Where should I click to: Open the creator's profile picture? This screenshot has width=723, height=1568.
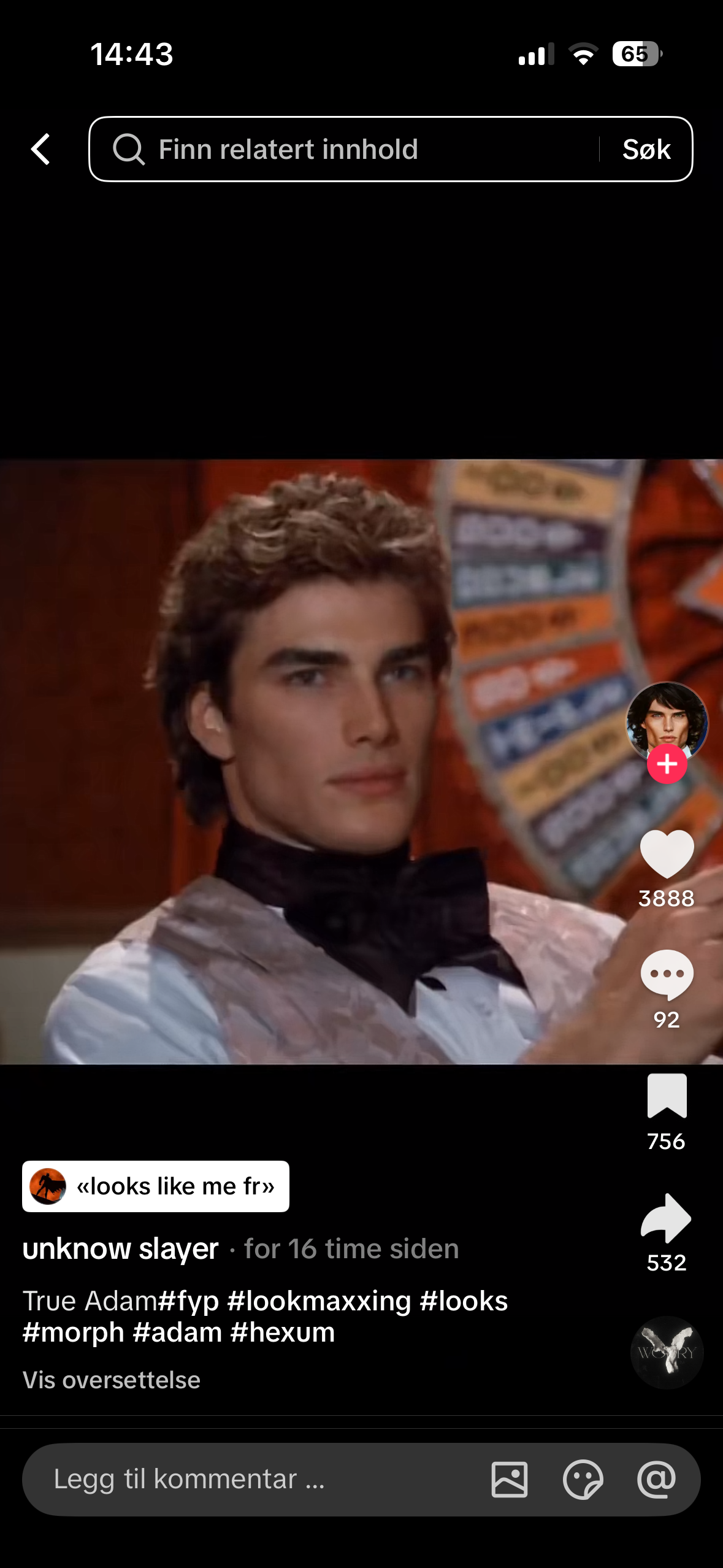coord(667,719)
